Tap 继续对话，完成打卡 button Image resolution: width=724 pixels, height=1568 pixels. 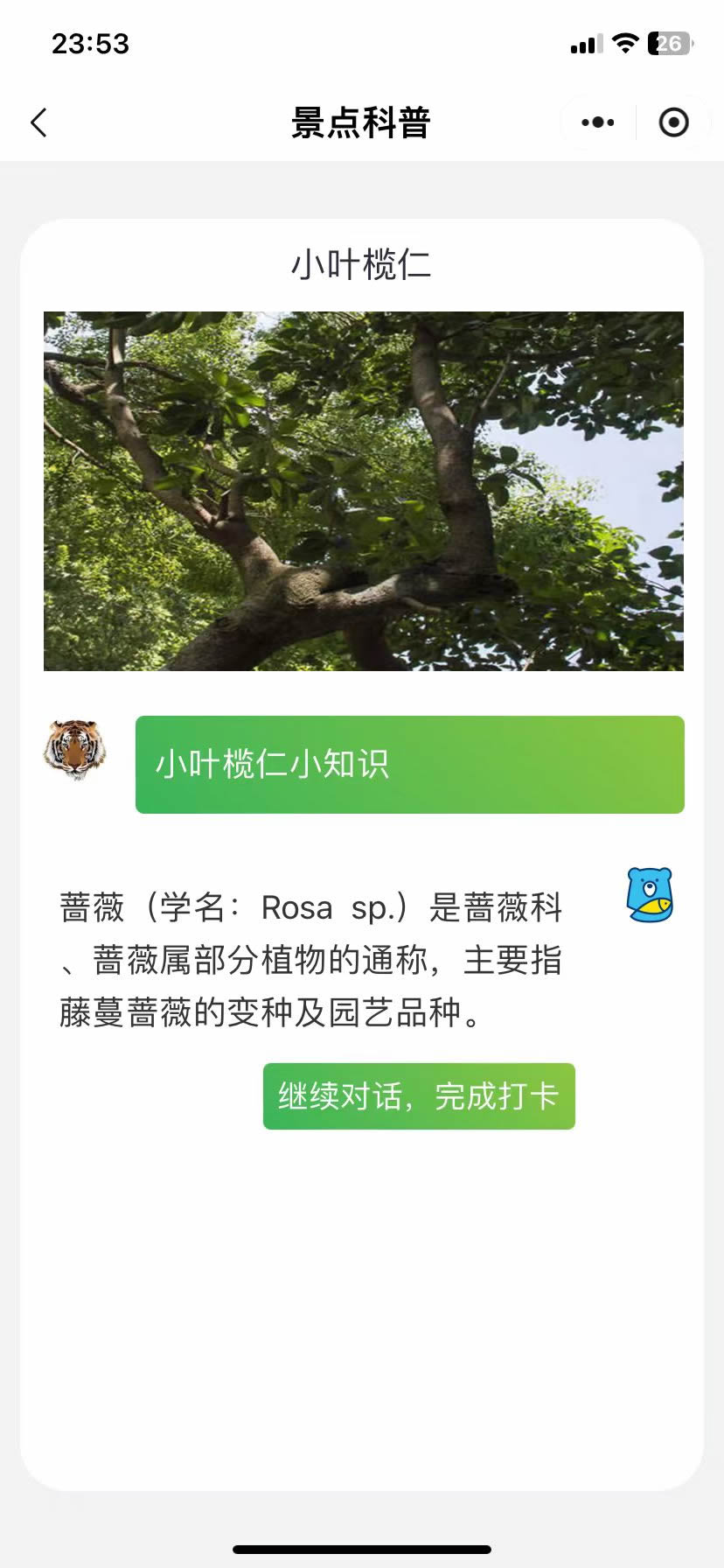419,1095
